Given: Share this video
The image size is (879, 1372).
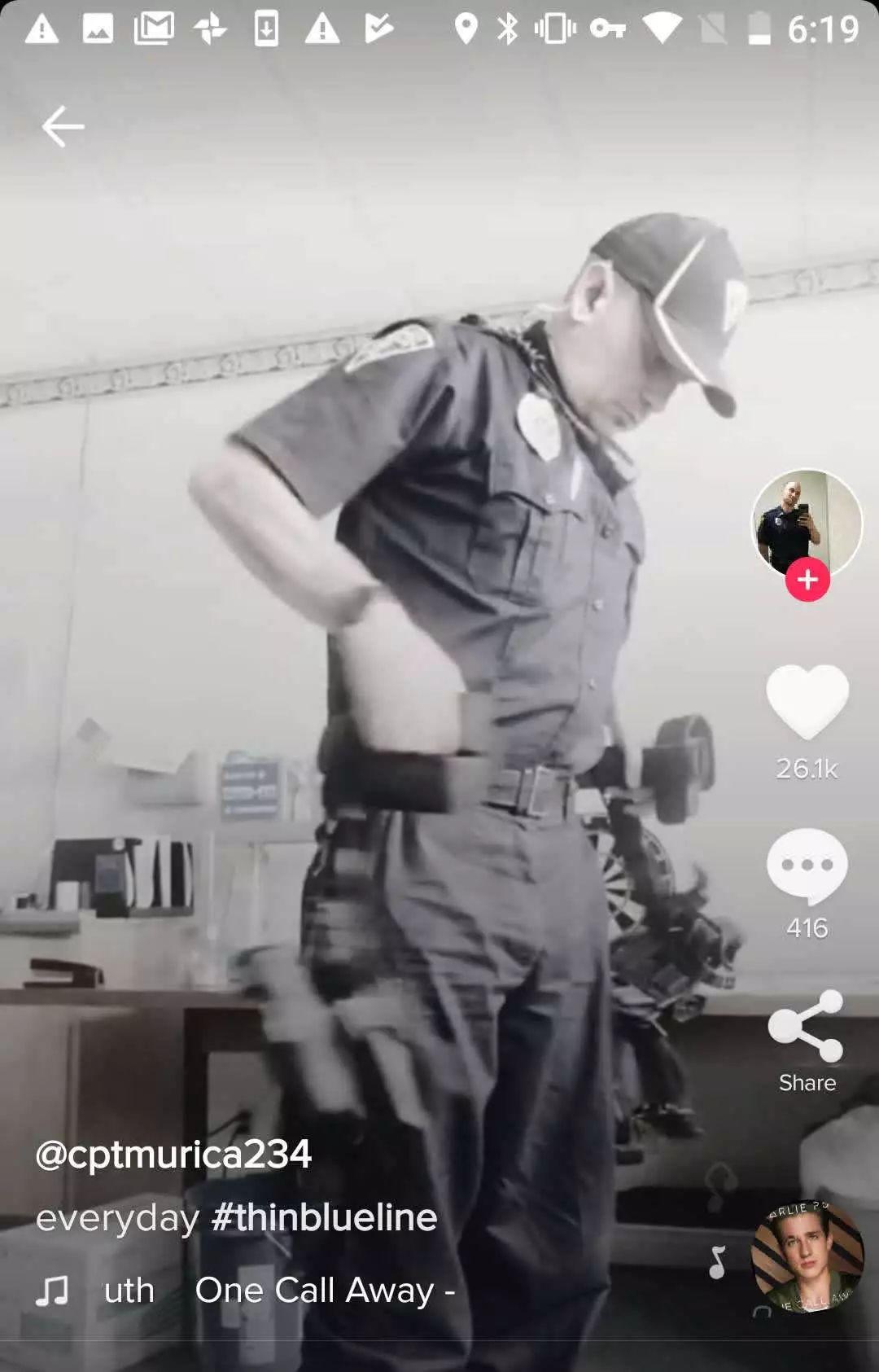Looking at the screenshot, I should coord(806,1028).
